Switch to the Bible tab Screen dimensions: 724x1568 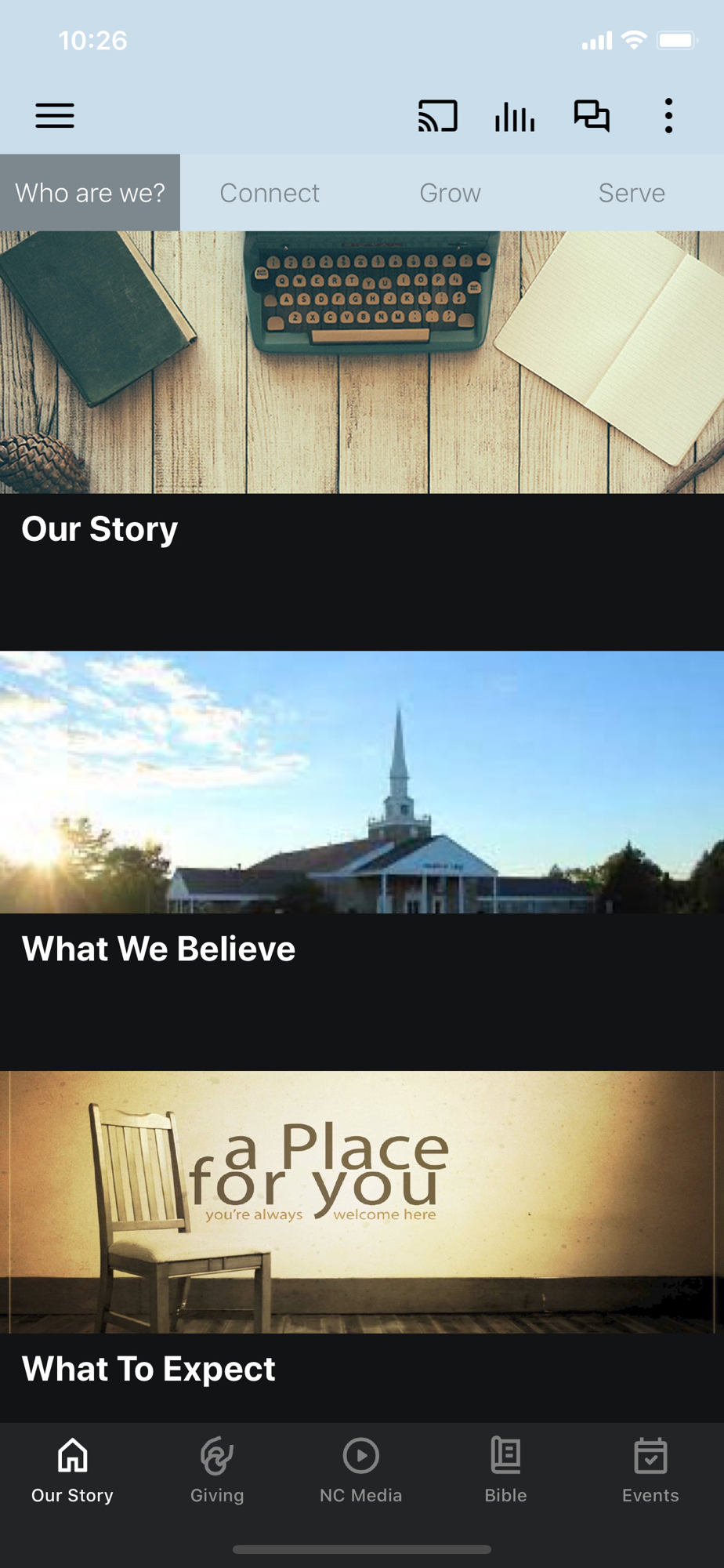505,1471
